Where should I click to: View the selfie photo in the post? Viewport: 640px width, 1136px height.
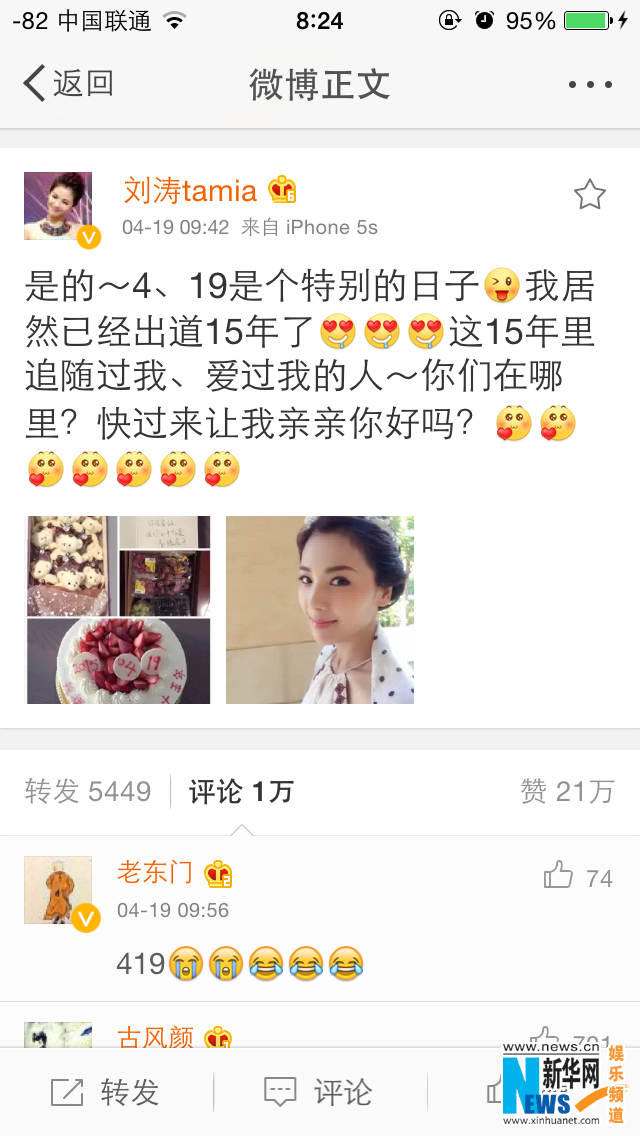[x=320, y=610]
